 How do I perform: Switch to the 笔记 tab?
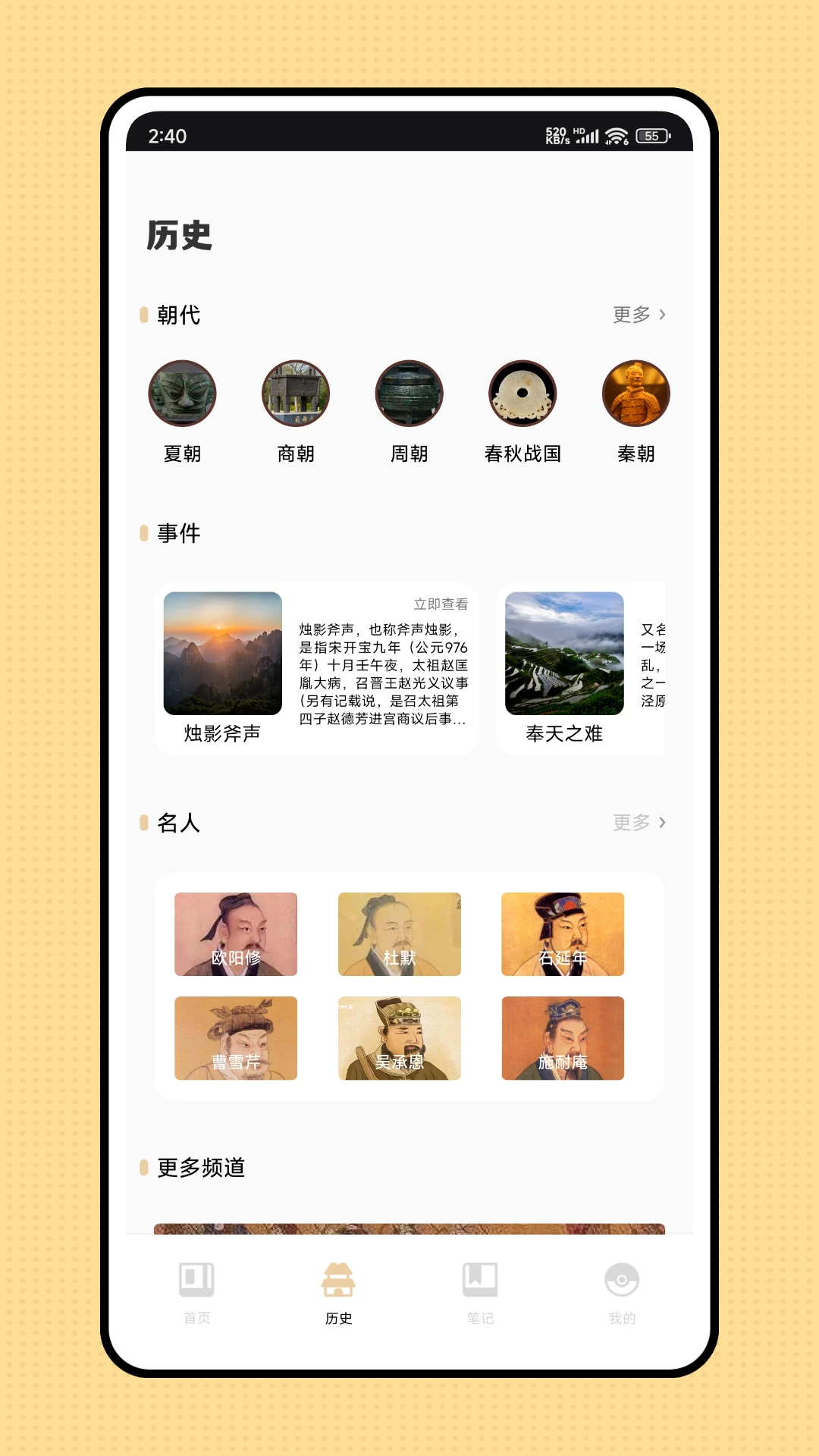tap(480, 1292)
